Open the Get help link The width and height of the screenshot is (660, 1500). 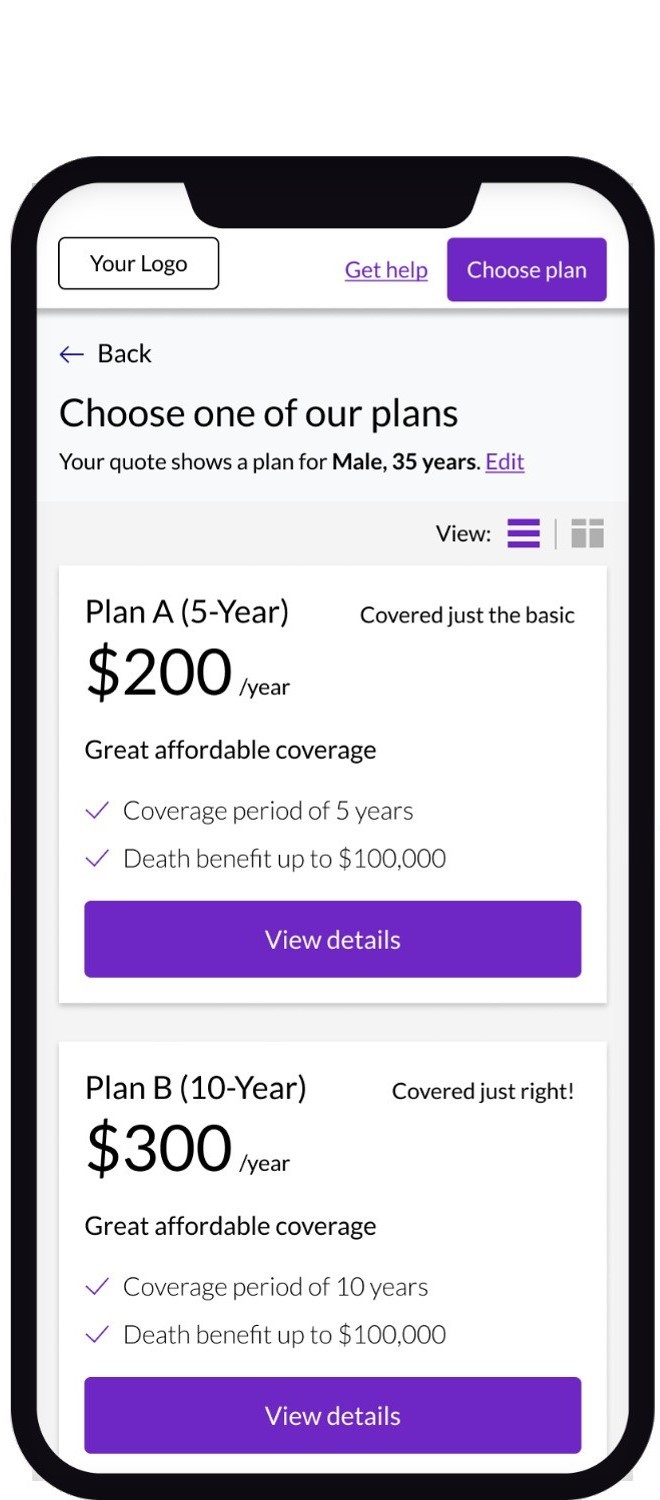click(386, 270)
